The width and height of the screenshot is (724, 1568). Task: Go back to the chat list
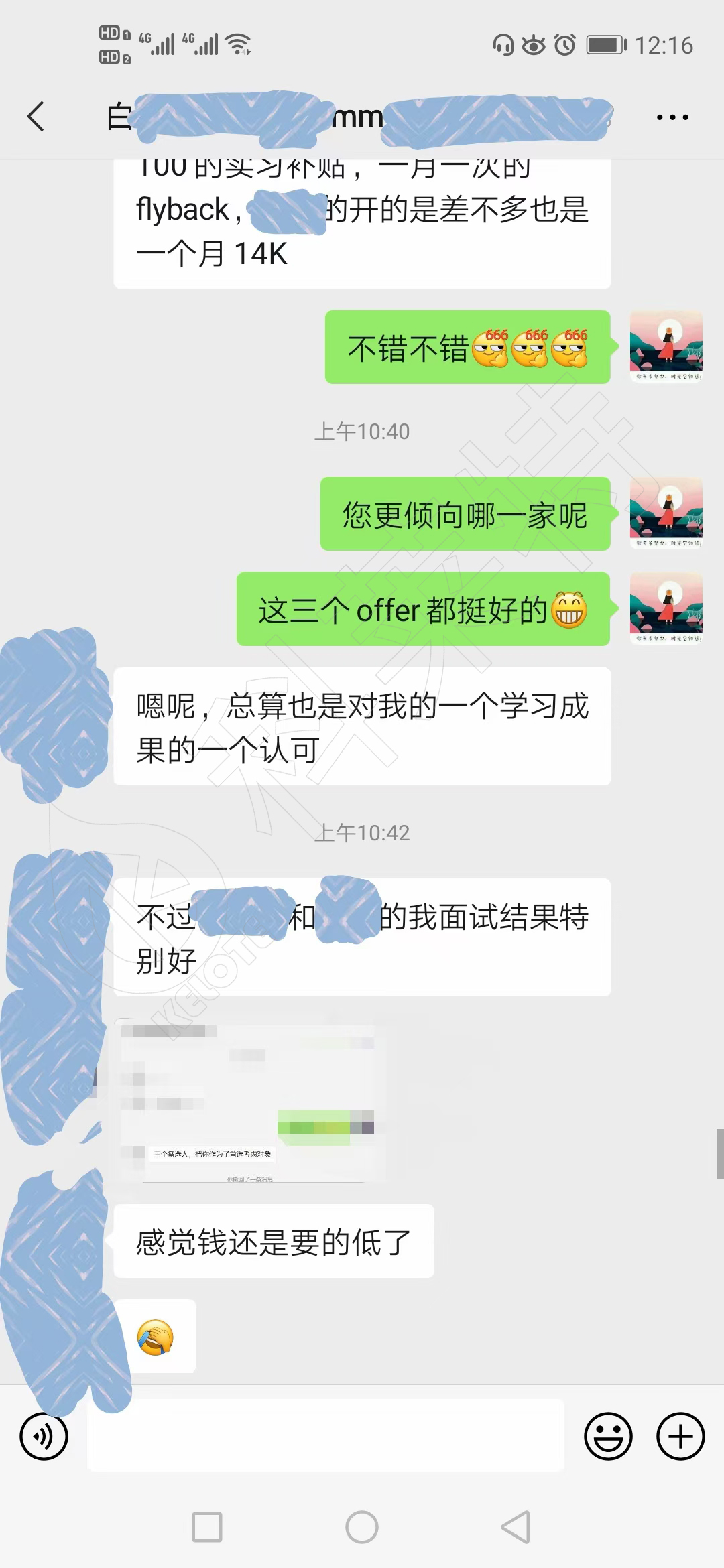tap(36, 117)
